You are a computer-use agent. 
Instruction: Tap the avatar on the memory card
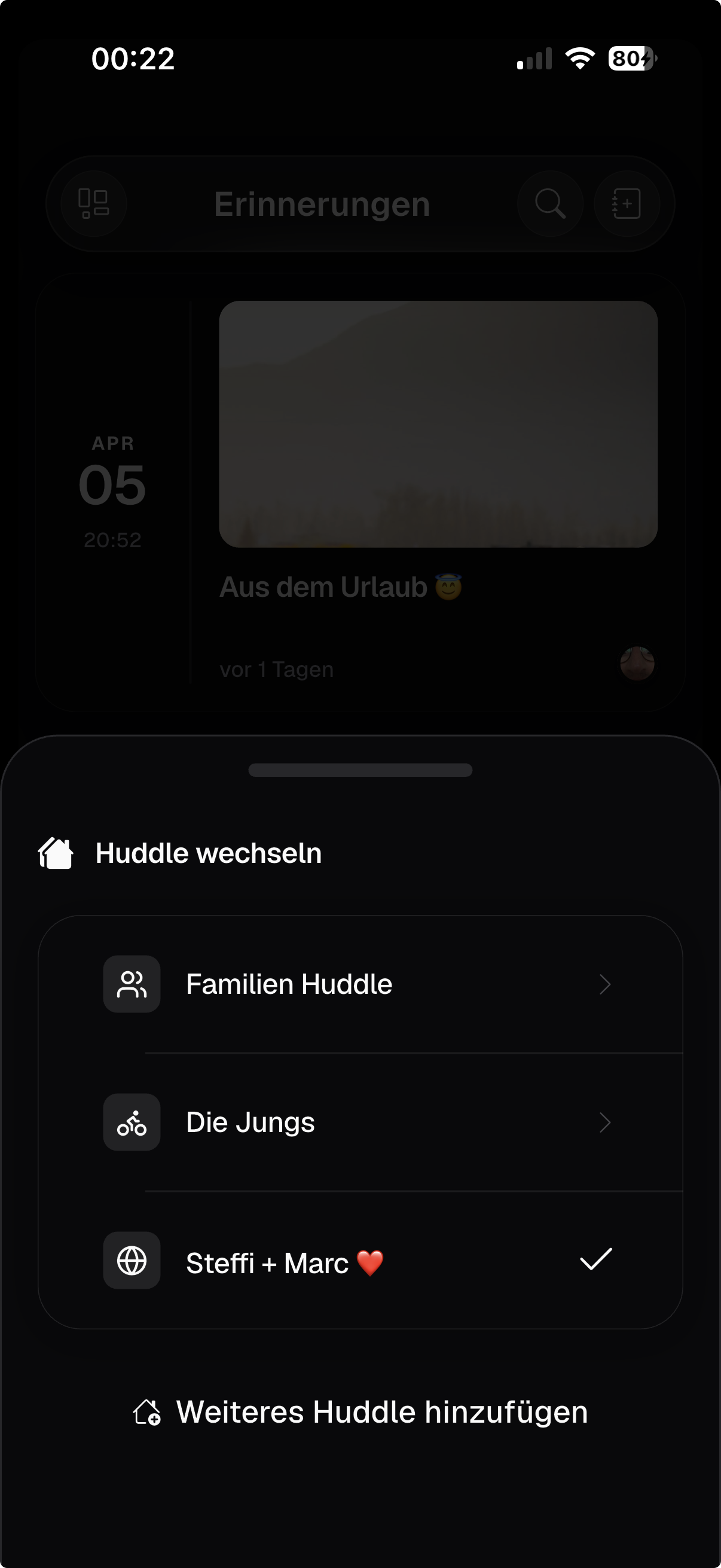pos(637,663)
